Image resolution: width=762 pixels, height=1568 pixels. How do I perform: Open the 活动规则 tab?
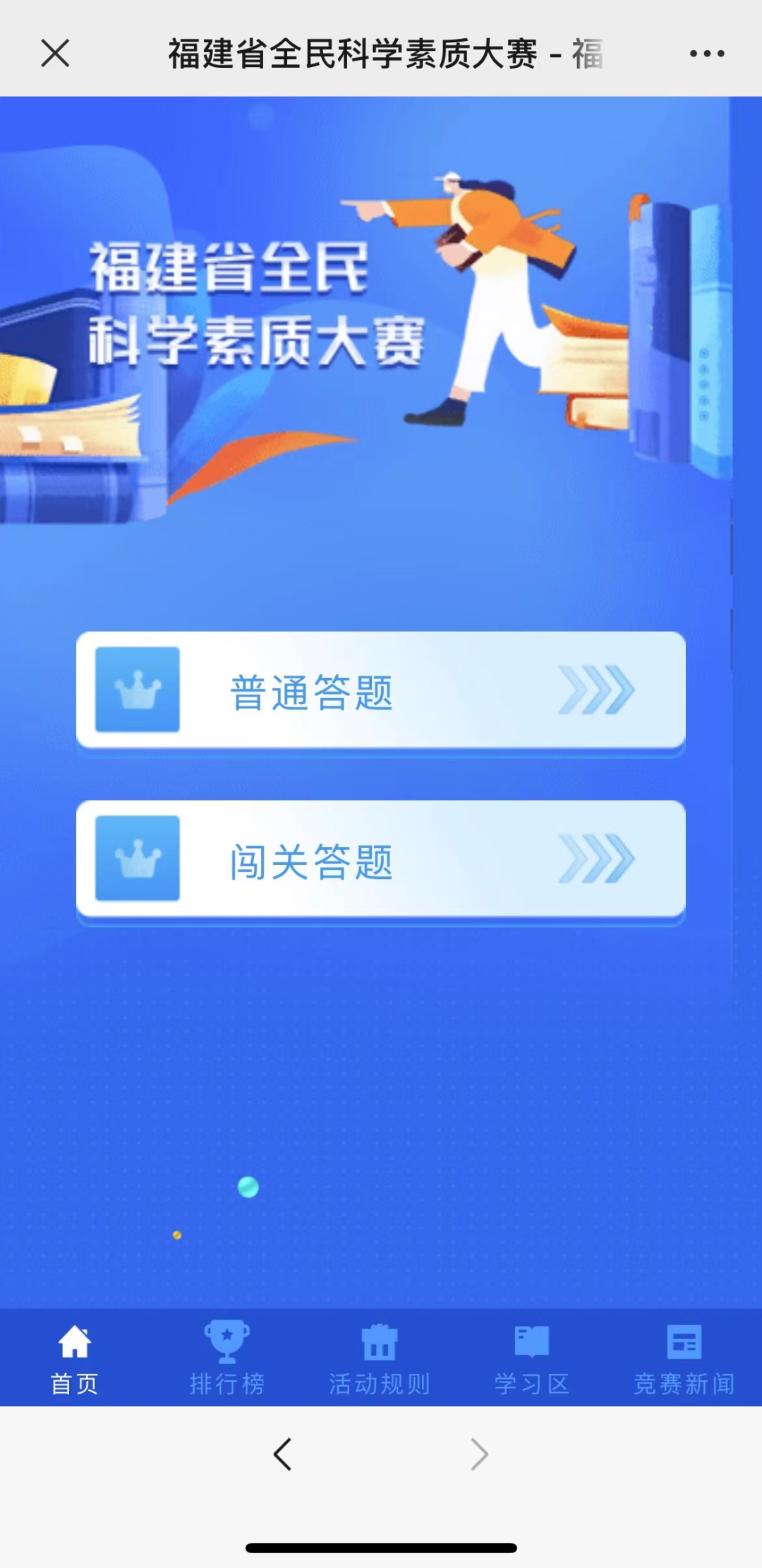point(380,1358)
